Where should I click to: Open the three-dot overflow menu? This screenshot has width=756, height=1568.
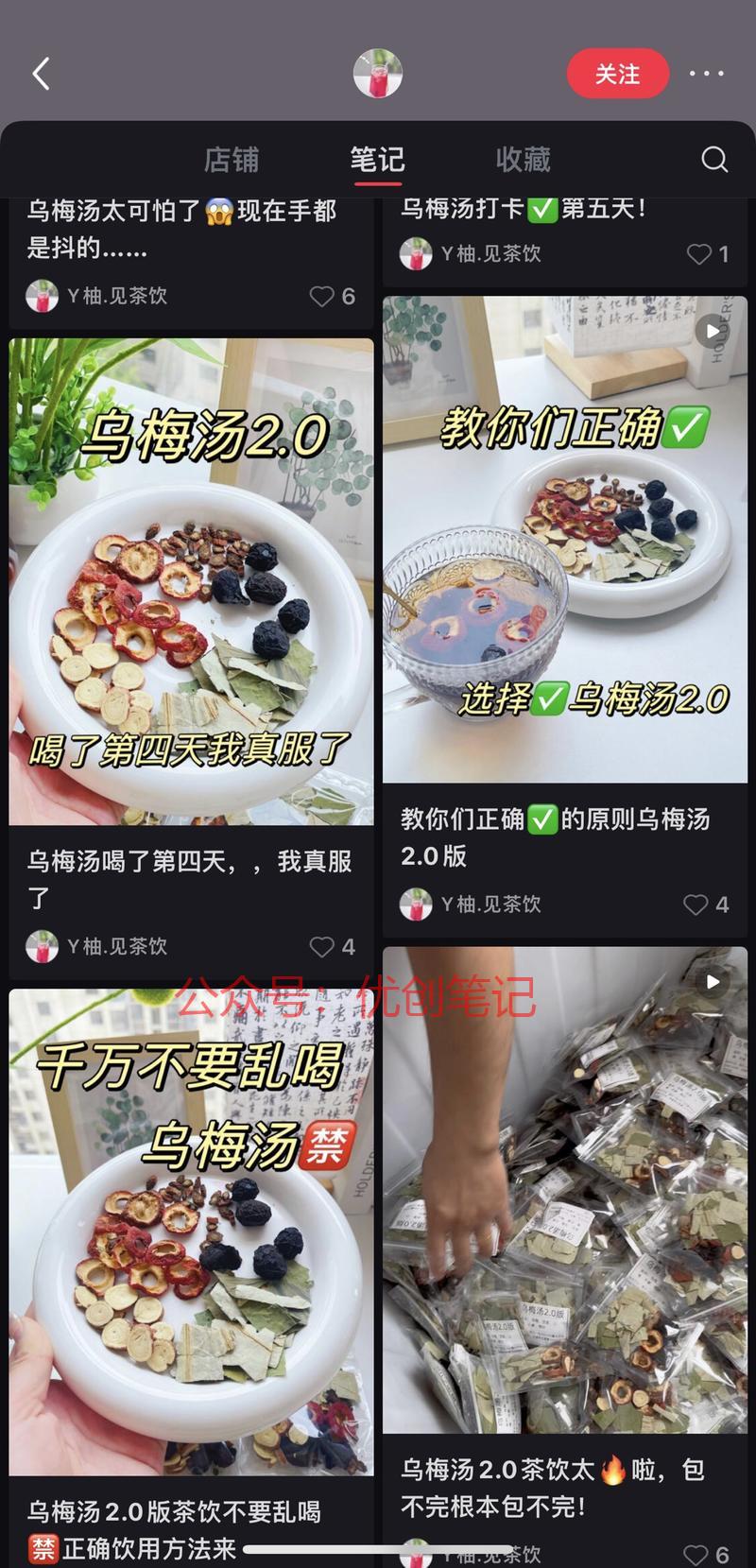coord(706,74)
